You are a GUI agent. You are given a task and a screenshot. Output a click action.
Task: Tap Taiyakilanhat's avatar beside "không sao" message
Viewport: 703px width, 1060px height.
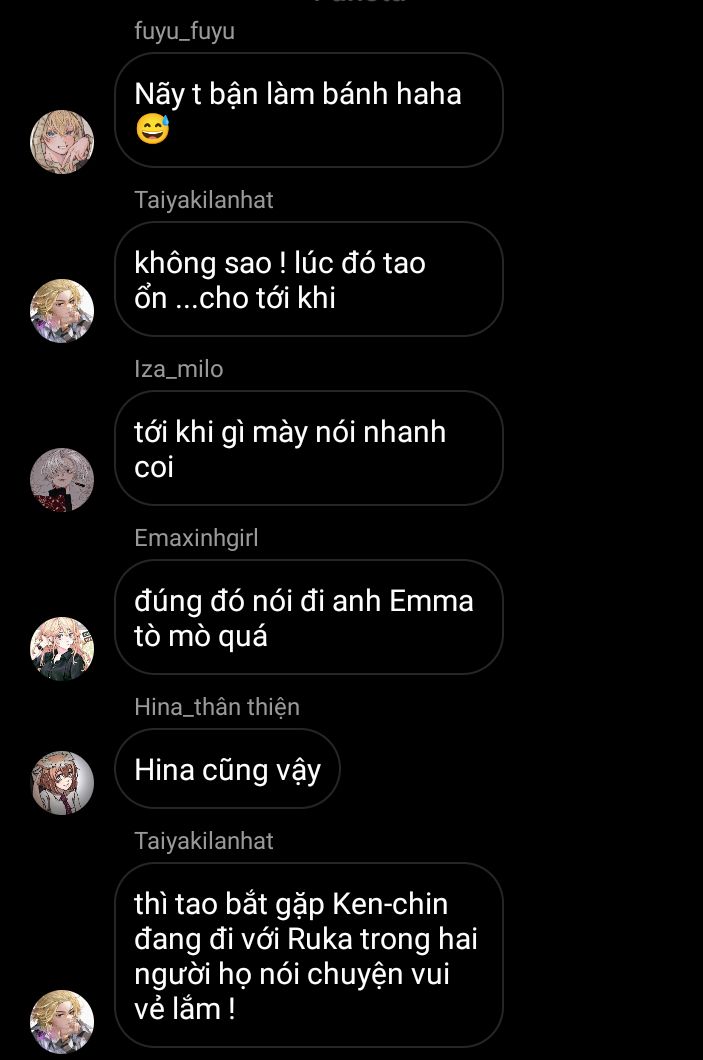62,311
